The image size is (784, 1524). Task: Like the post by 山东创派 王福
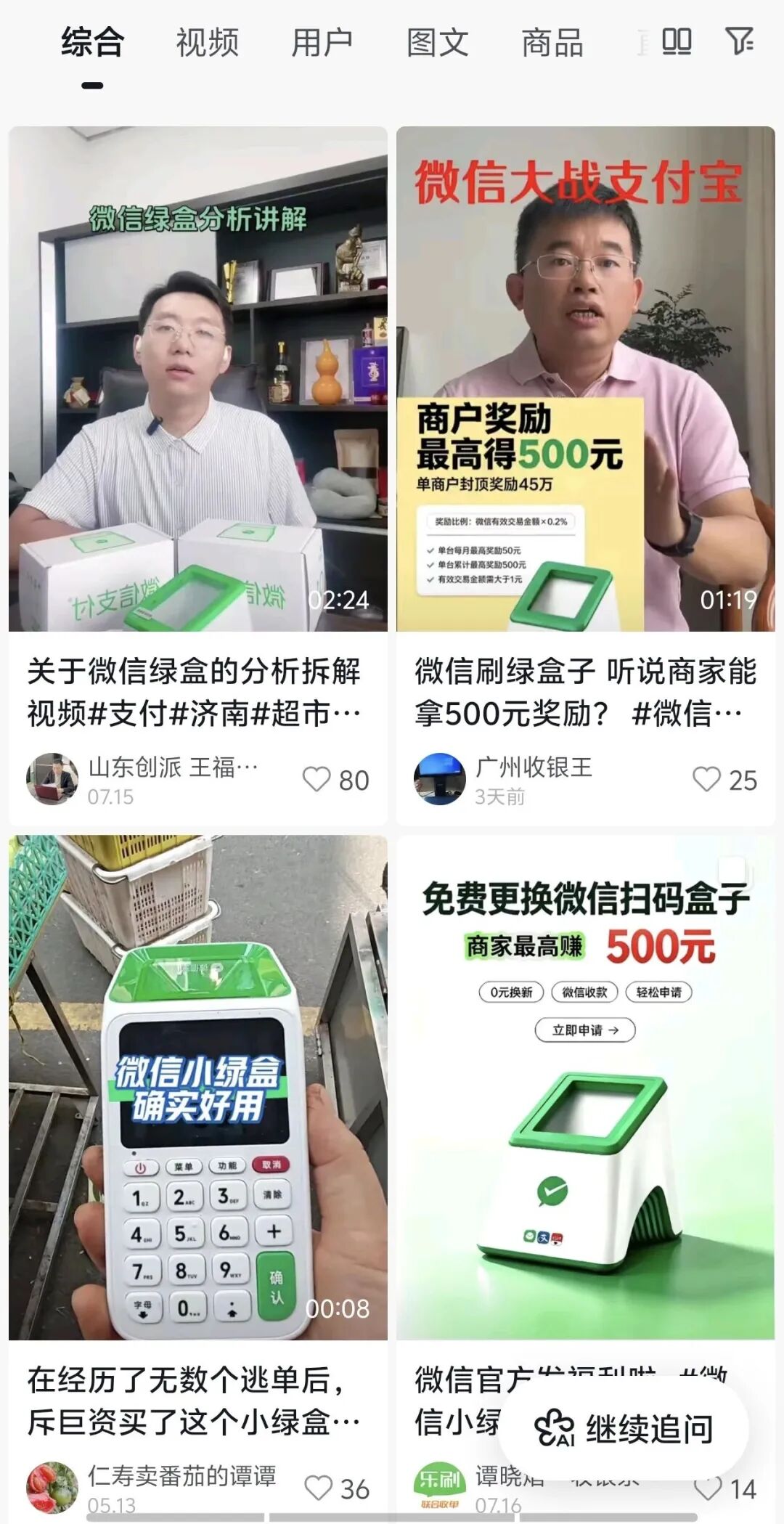(335, 780)
